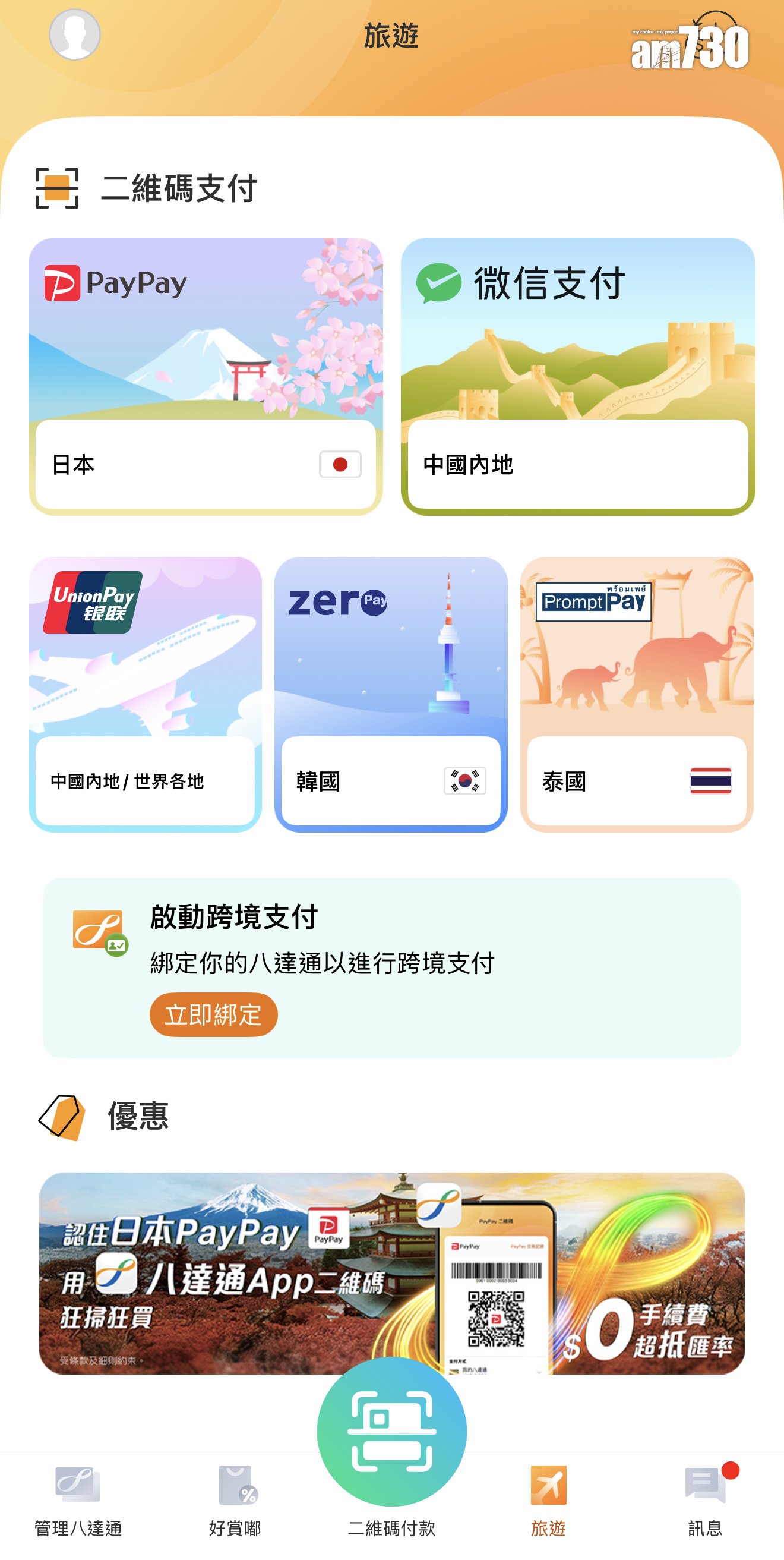Open the WeChat Pay mainland China card
This screenshot has height=1560, width=784.
577,376
